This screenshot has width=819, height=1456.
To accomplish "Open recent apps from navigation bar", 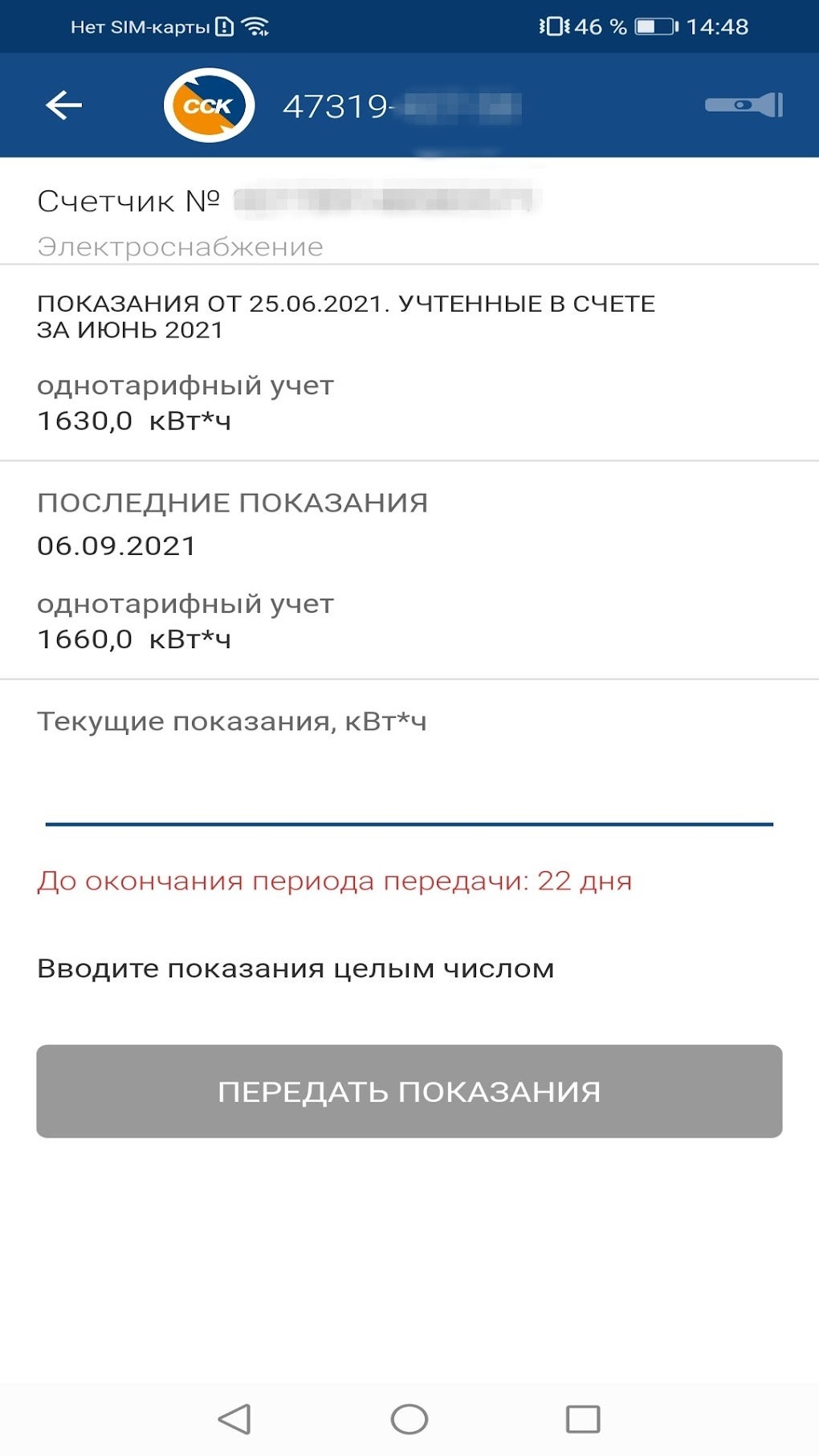I will click(x=583, y=1419).
